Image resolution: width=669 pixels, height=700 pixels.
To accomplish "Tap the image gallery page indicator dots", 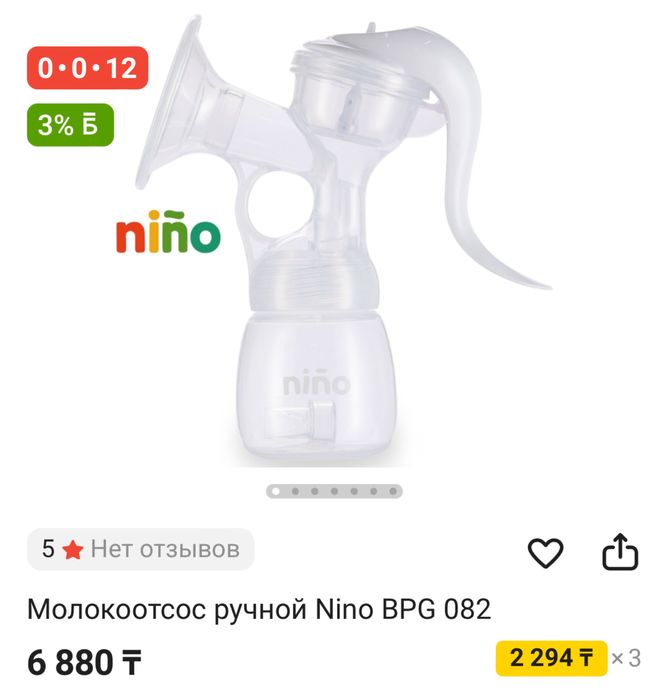I will click(334, 491).
